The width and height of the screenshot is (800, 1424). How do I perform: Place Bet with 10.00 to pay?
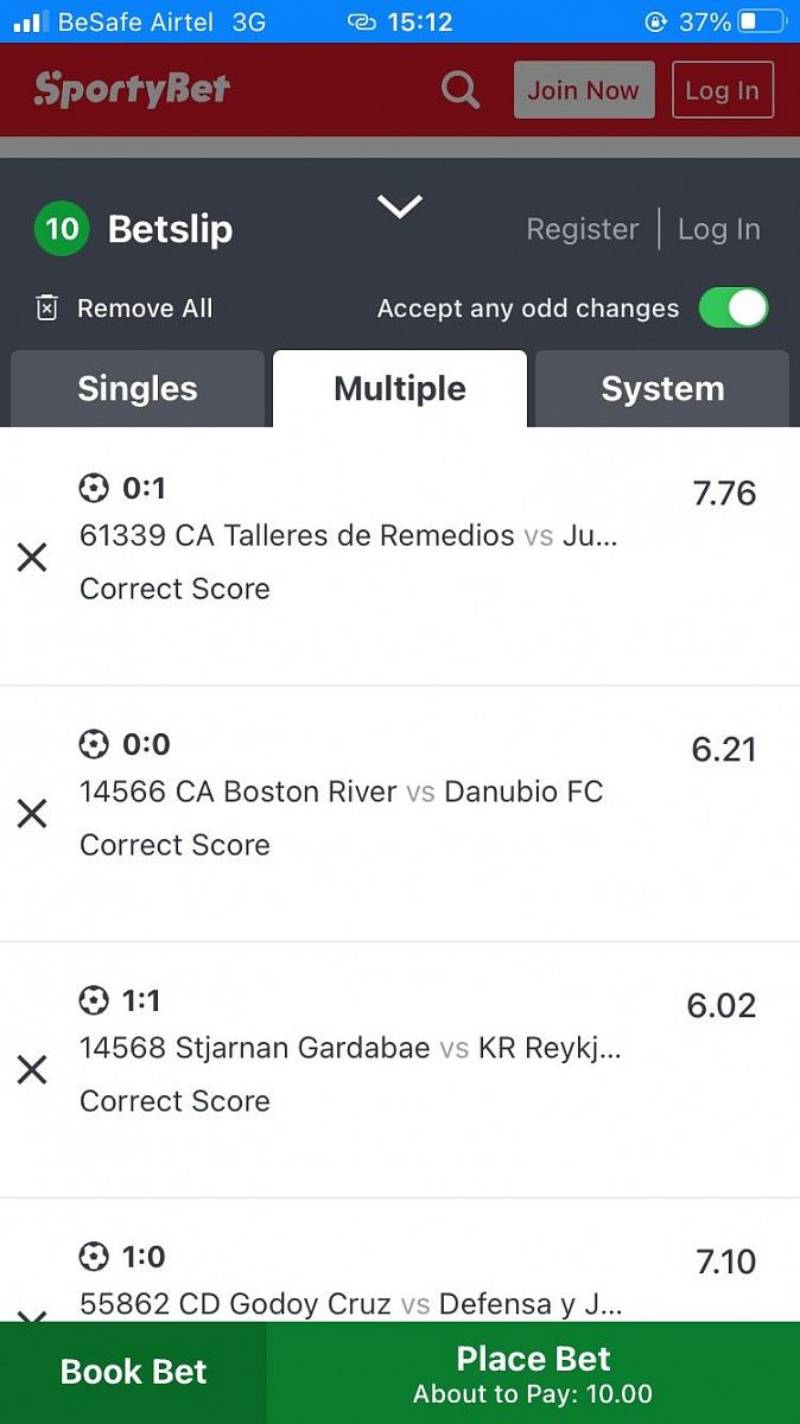[x=533, y=1372]
